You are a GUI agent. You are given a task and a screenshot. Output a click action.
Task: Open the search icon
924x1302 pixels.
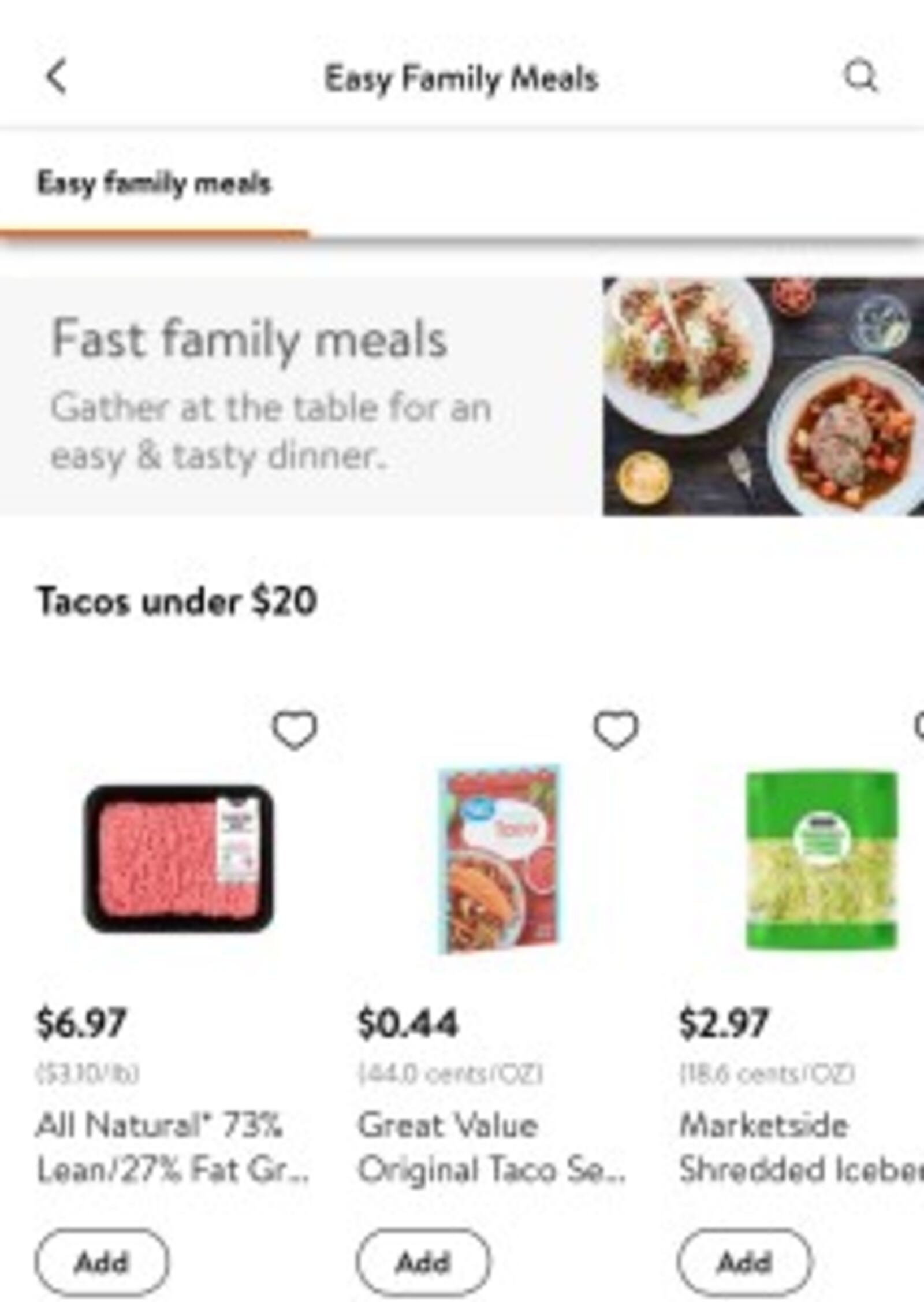pos(860,76)
